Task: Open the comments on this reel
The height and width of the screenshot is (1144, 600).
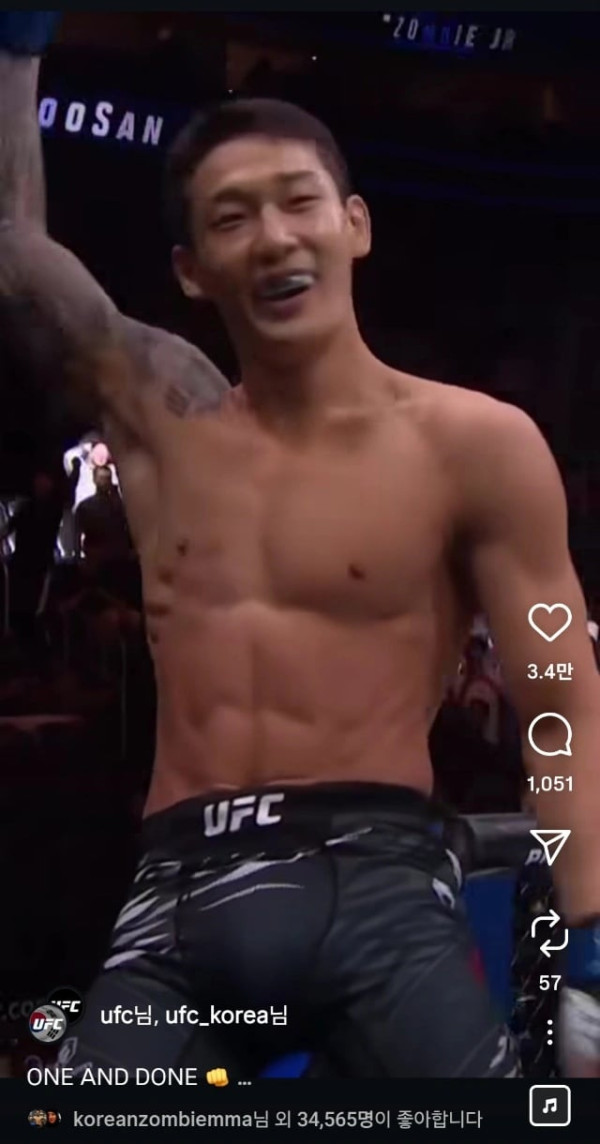Action: click(x=549, y=737)
